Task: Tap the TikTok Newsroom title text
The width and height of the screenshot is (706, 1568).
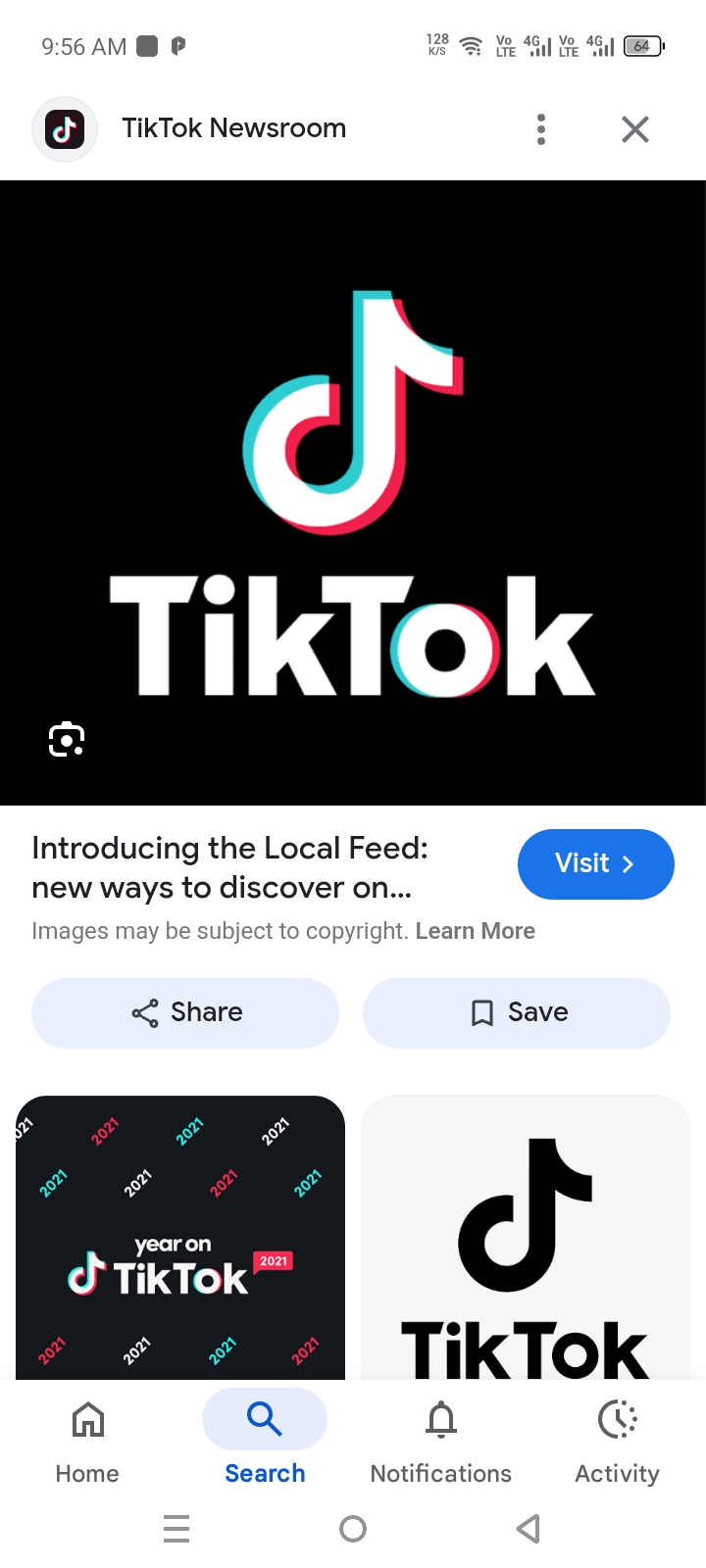Action: (x=233, y=128)
